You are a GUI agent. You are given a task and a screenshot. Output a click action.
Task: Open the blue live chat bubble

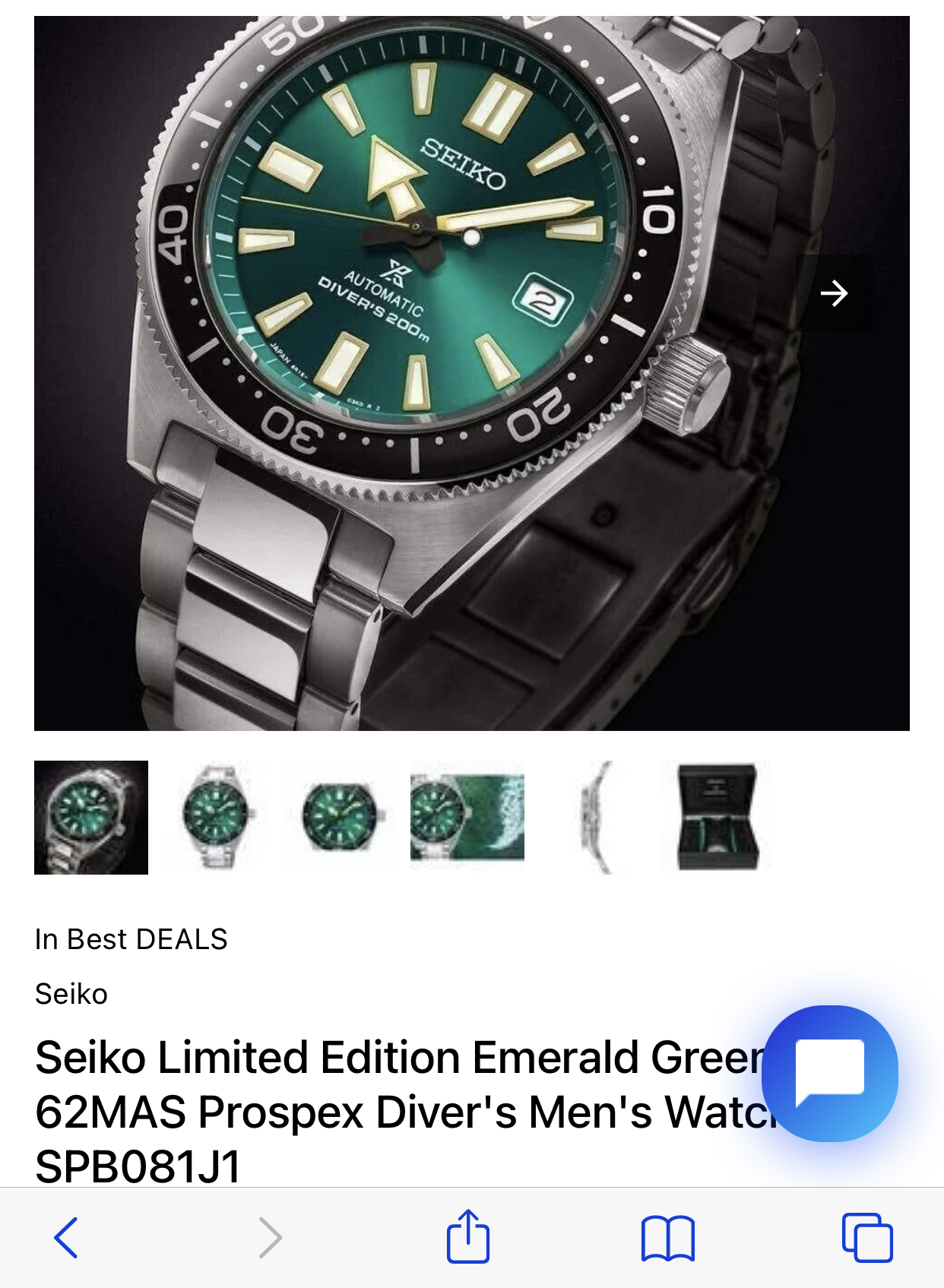pos(830,1073)
